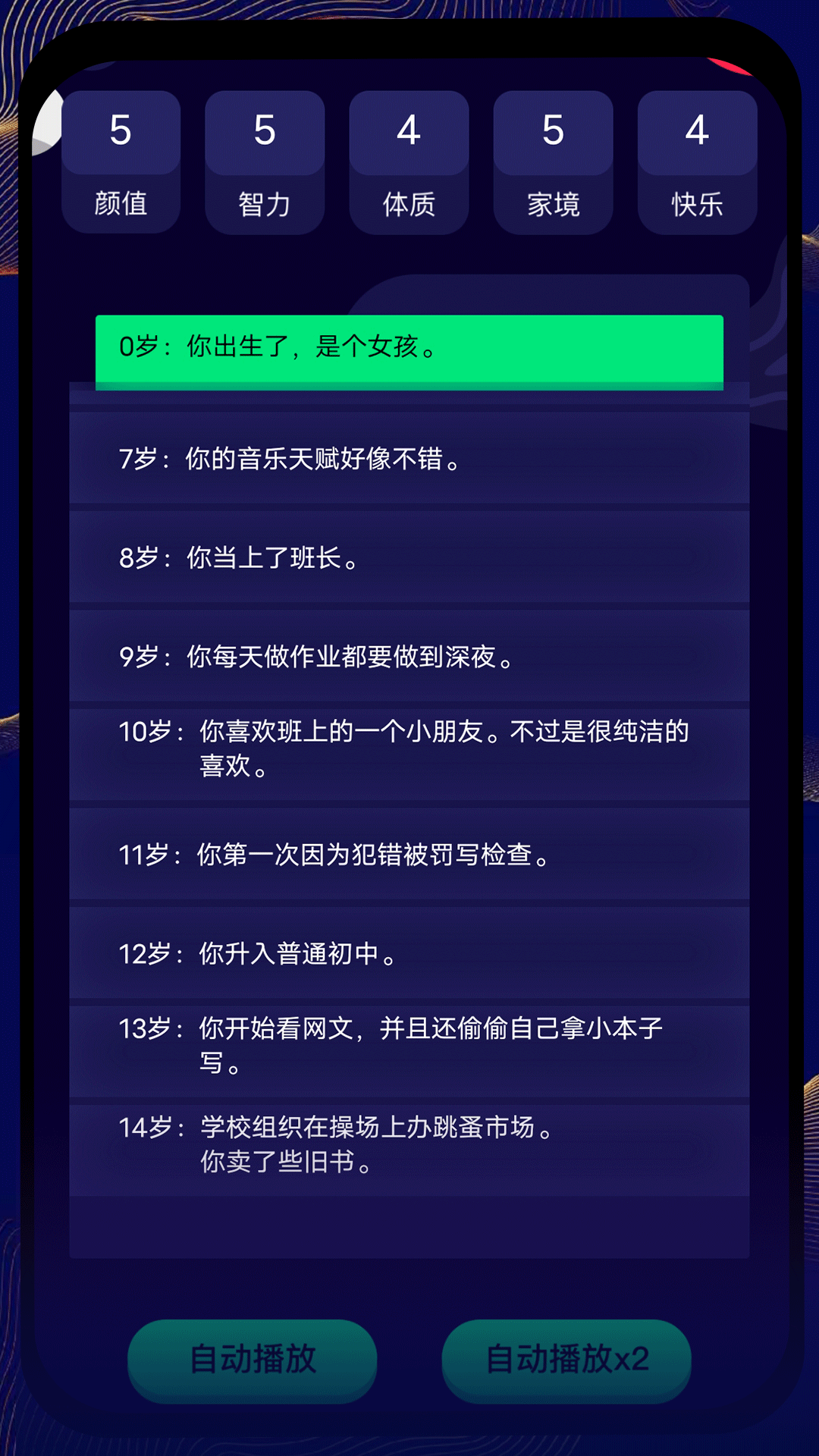Click the age 9 homework event entry

(x=409, y=658)
